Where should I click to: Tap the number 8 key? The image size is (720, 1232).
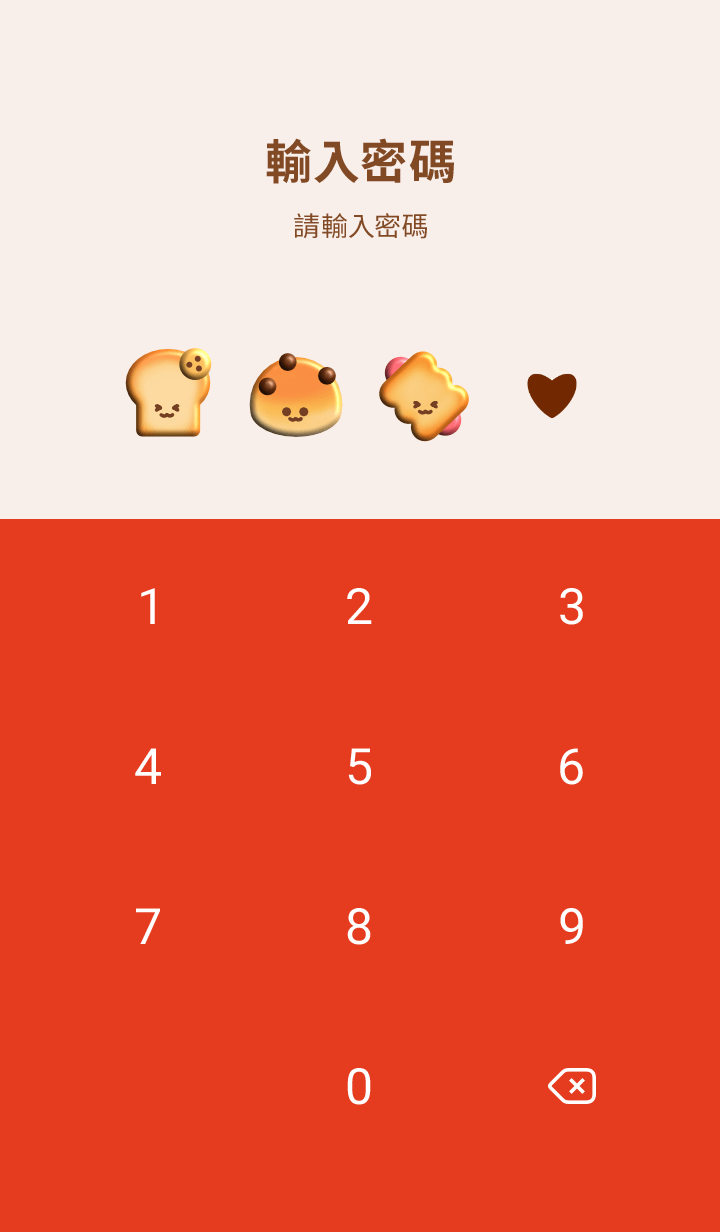coord(359,927)
